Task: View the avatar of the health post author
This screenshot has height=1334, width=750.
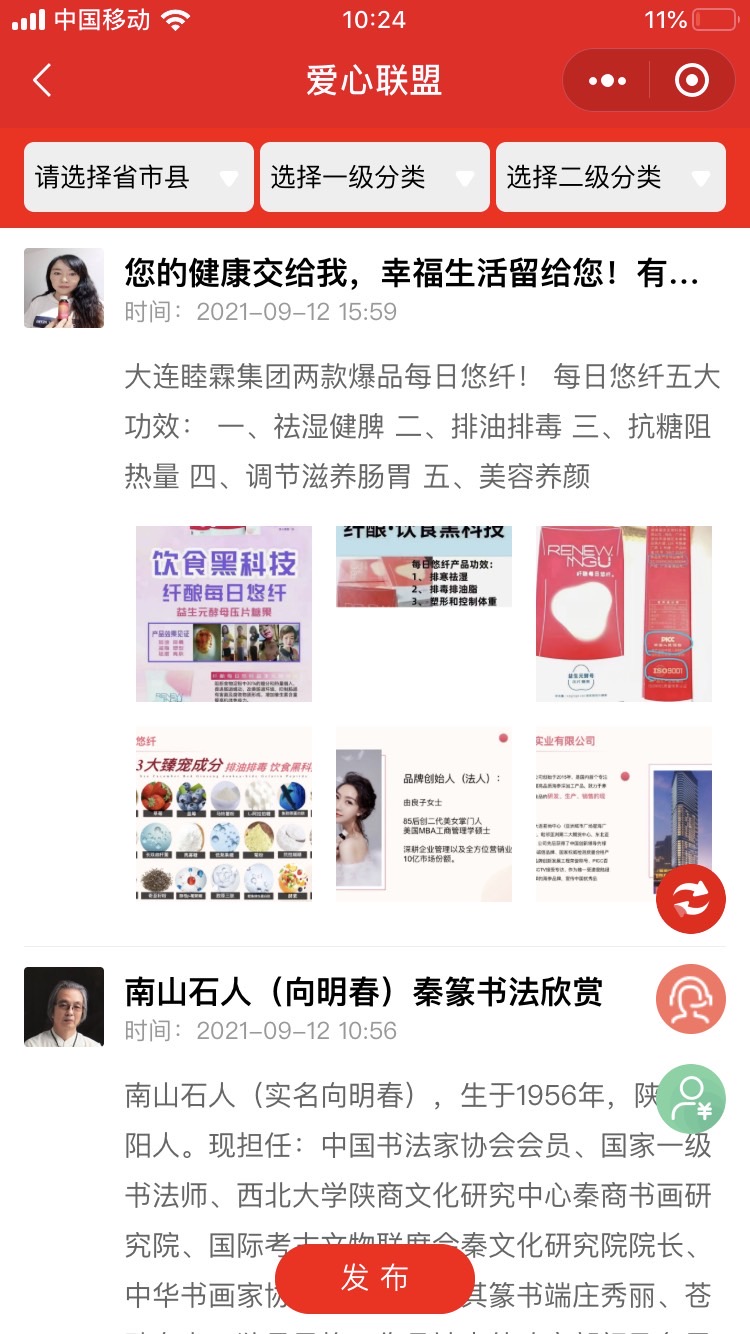Action: (x=64, y=288)
